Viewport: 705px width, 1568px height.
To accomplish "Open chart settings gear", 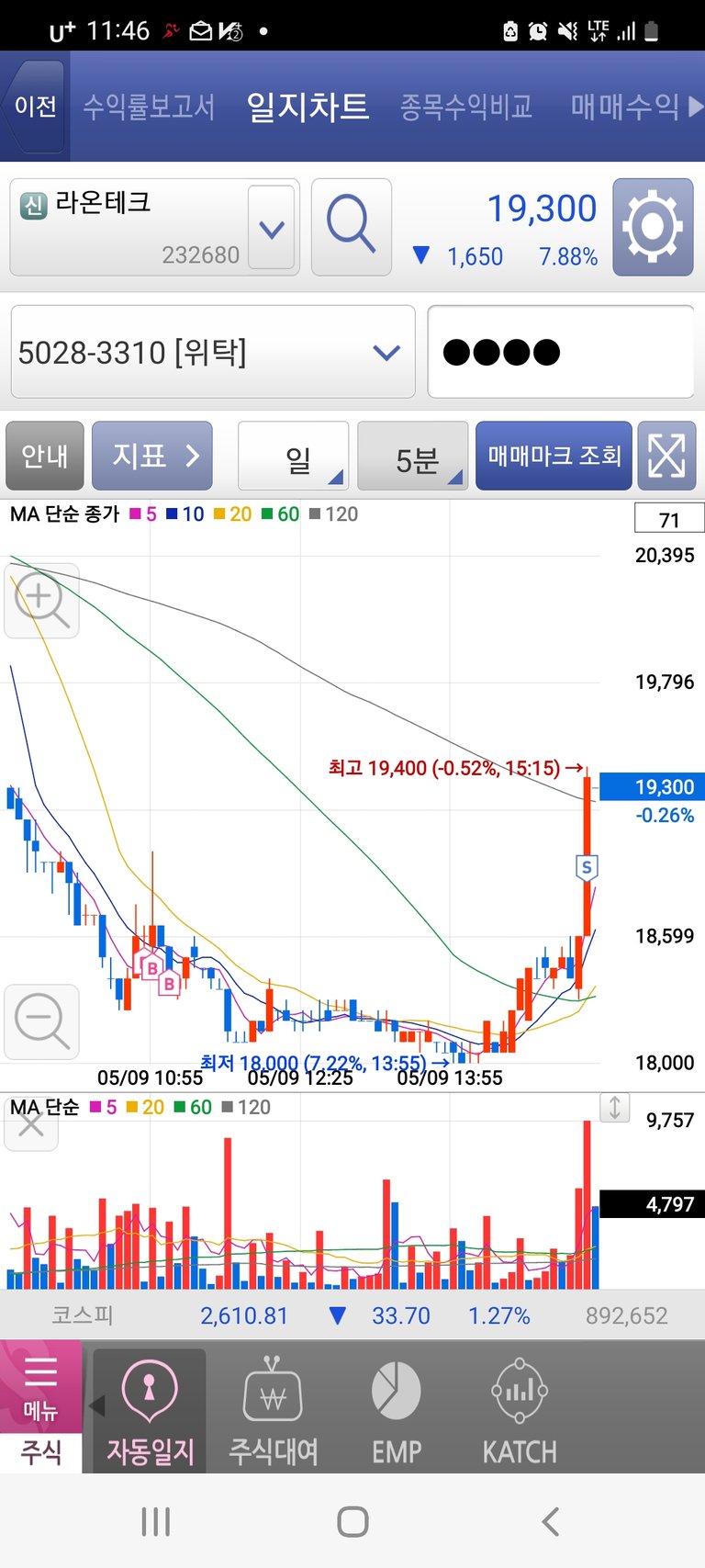I will (653, 228).
